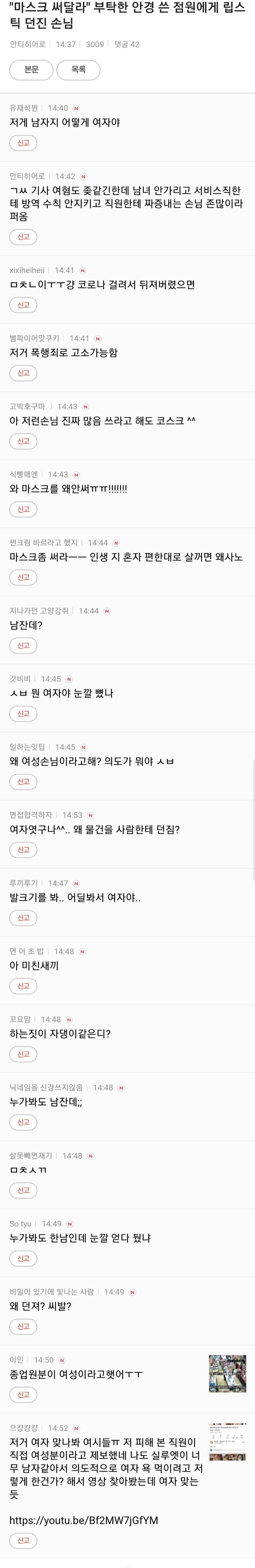Viewport: 255px width, 1568px height.
Task: Report xixiheiheii's comment
Action: tap(23, 305)
